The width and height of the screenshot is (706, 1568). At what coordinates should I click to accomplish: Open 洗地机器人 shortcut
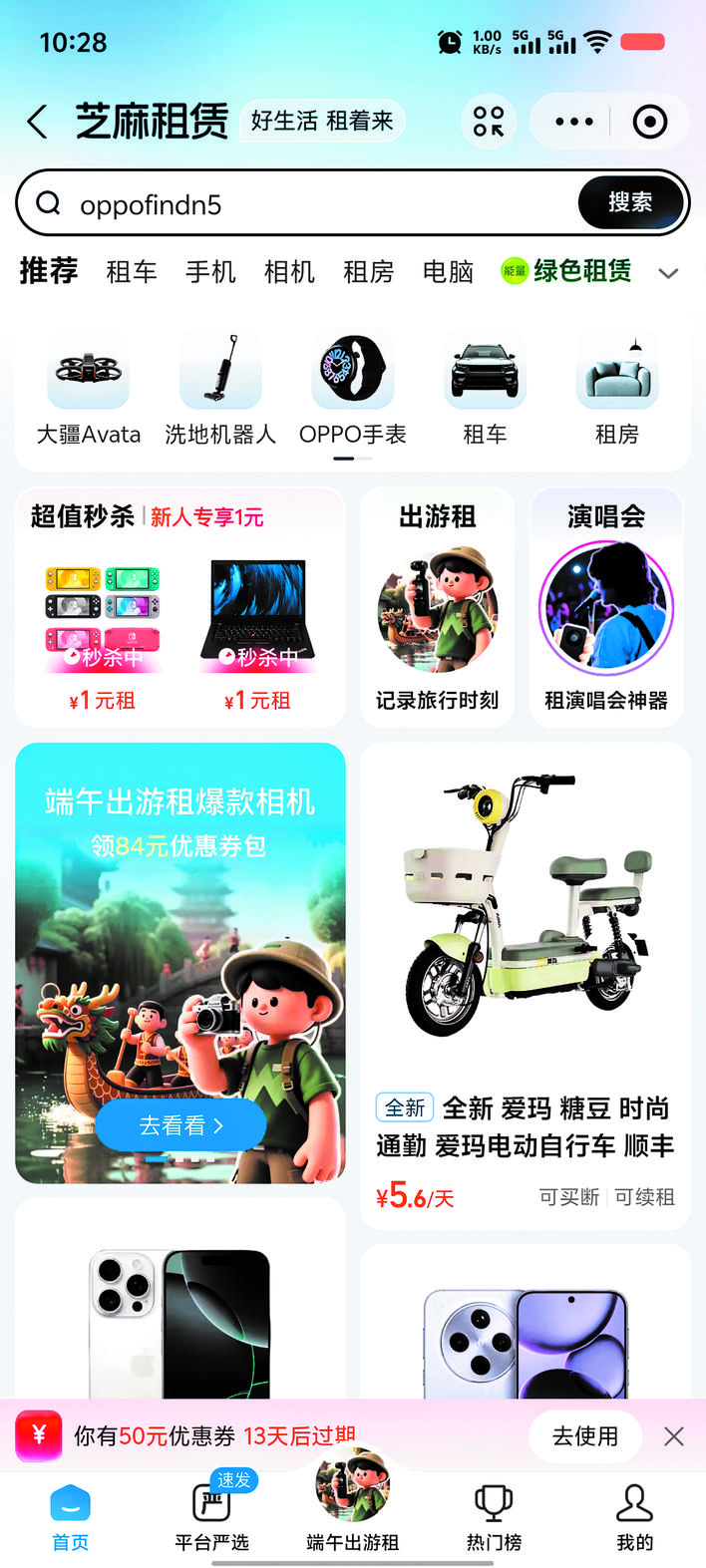[220, 389]
